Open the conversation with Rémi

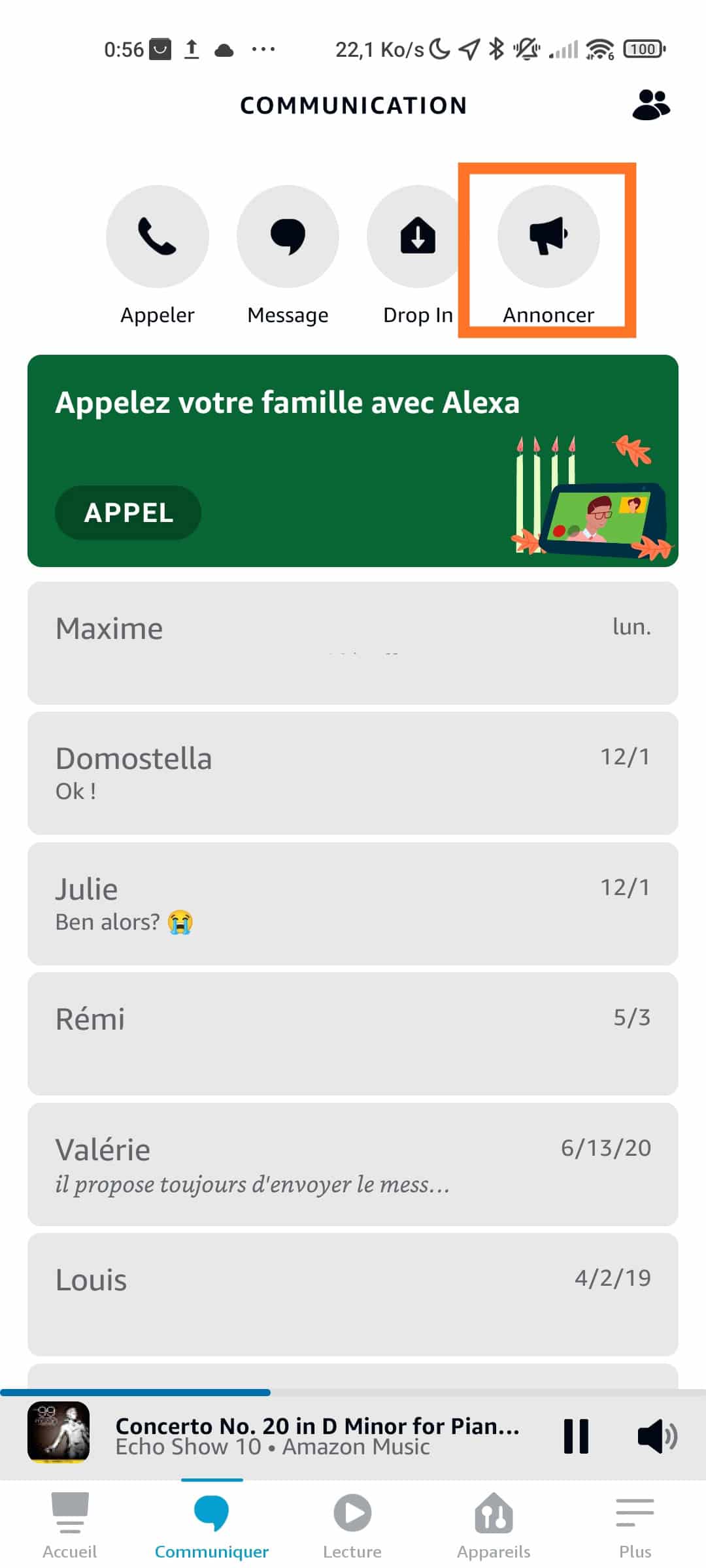pyautogui.click(x=353, y=1034)
